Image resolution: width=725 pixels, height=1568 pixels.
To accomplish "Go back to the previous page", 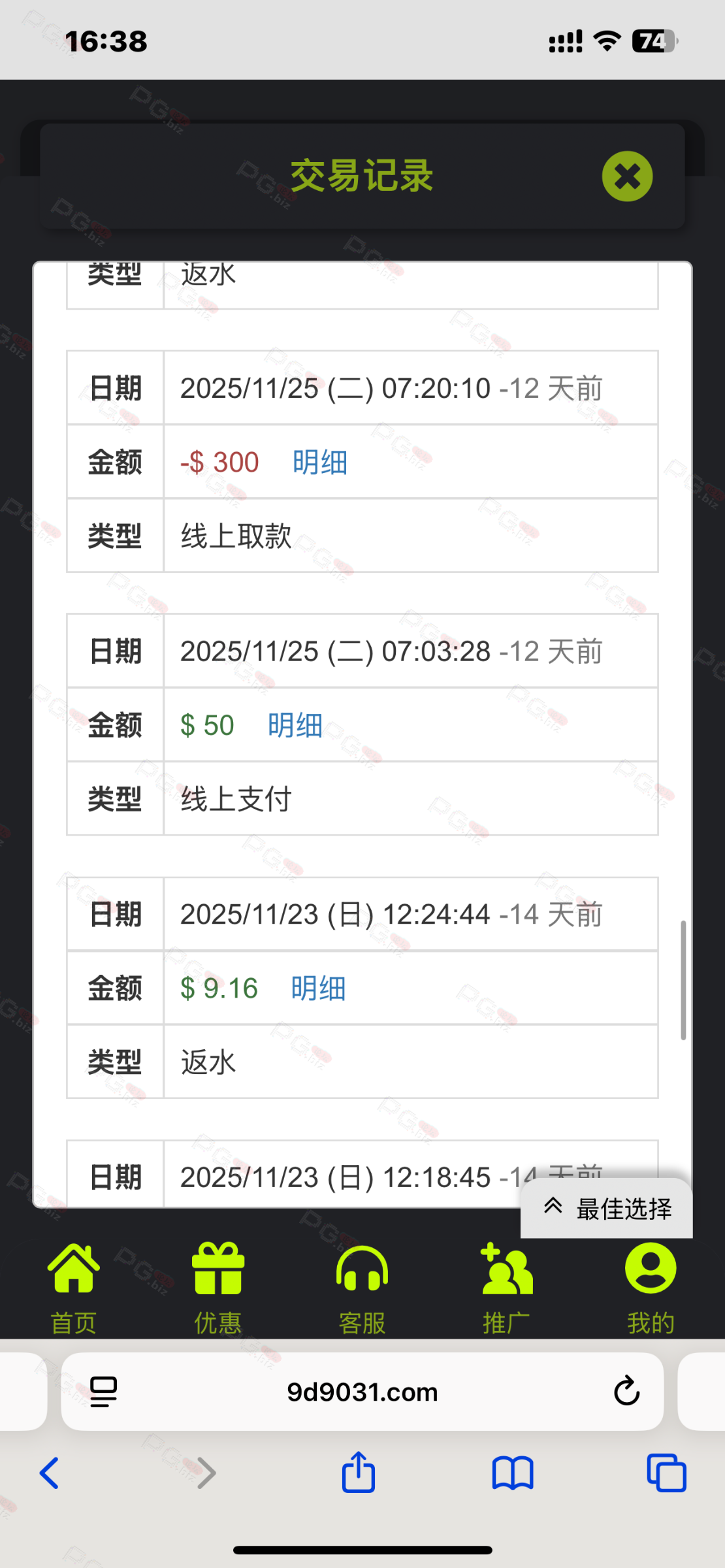I will tap(50, 1473).
